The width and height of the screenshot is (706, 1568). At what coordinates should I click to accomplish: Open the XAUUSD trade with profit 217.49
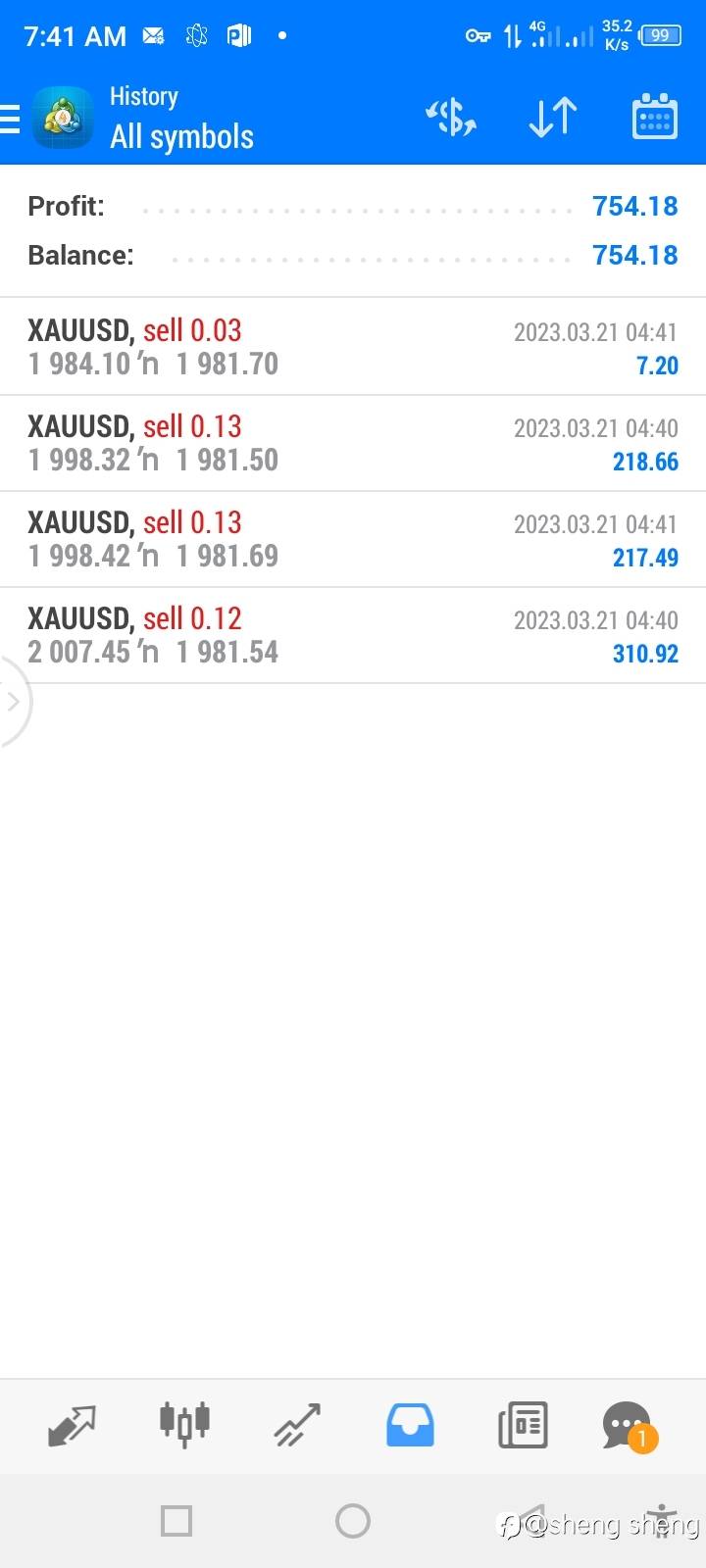(353, 539)
